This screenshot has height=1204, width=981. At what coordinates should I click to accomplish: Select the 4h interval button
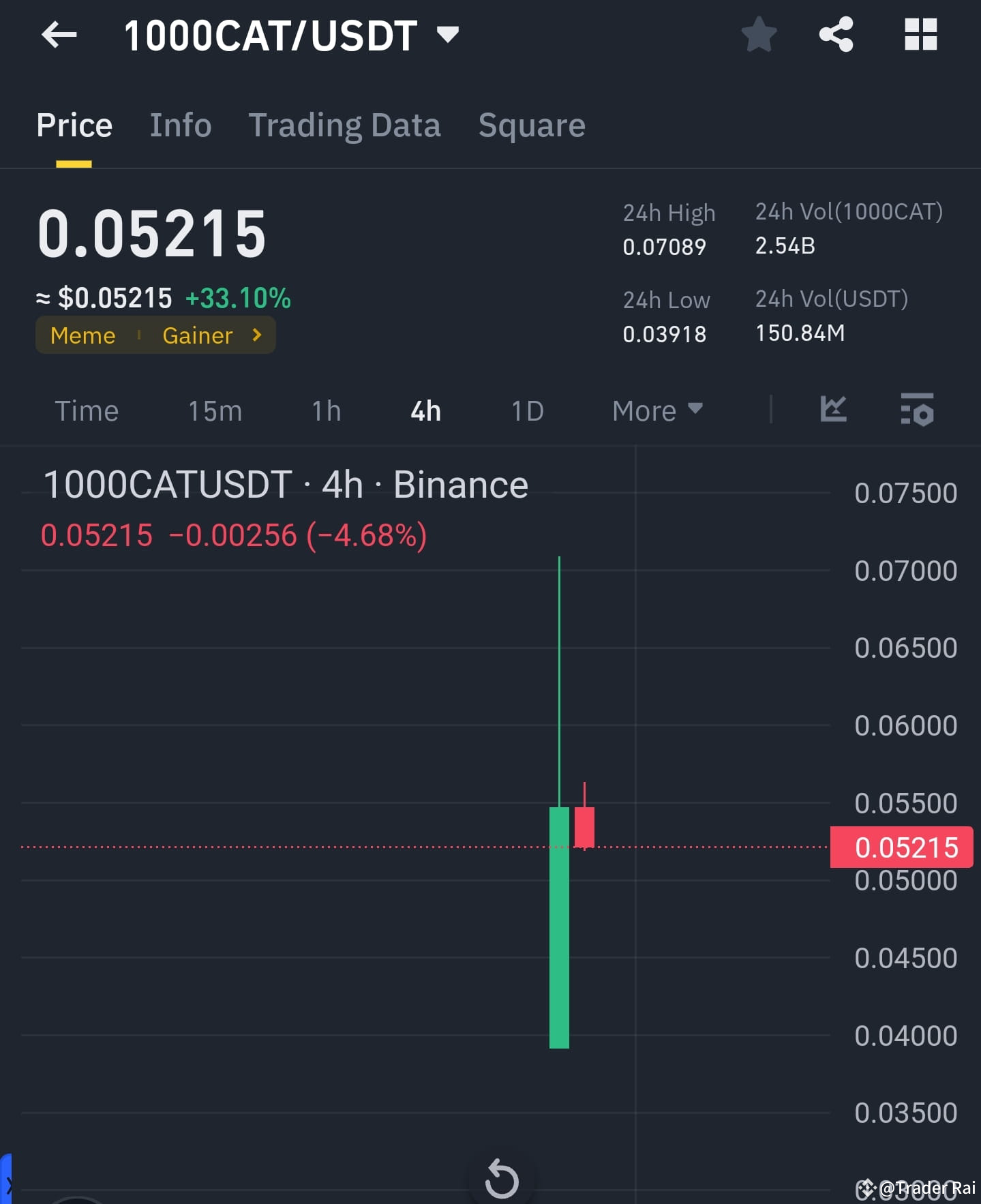424,410
